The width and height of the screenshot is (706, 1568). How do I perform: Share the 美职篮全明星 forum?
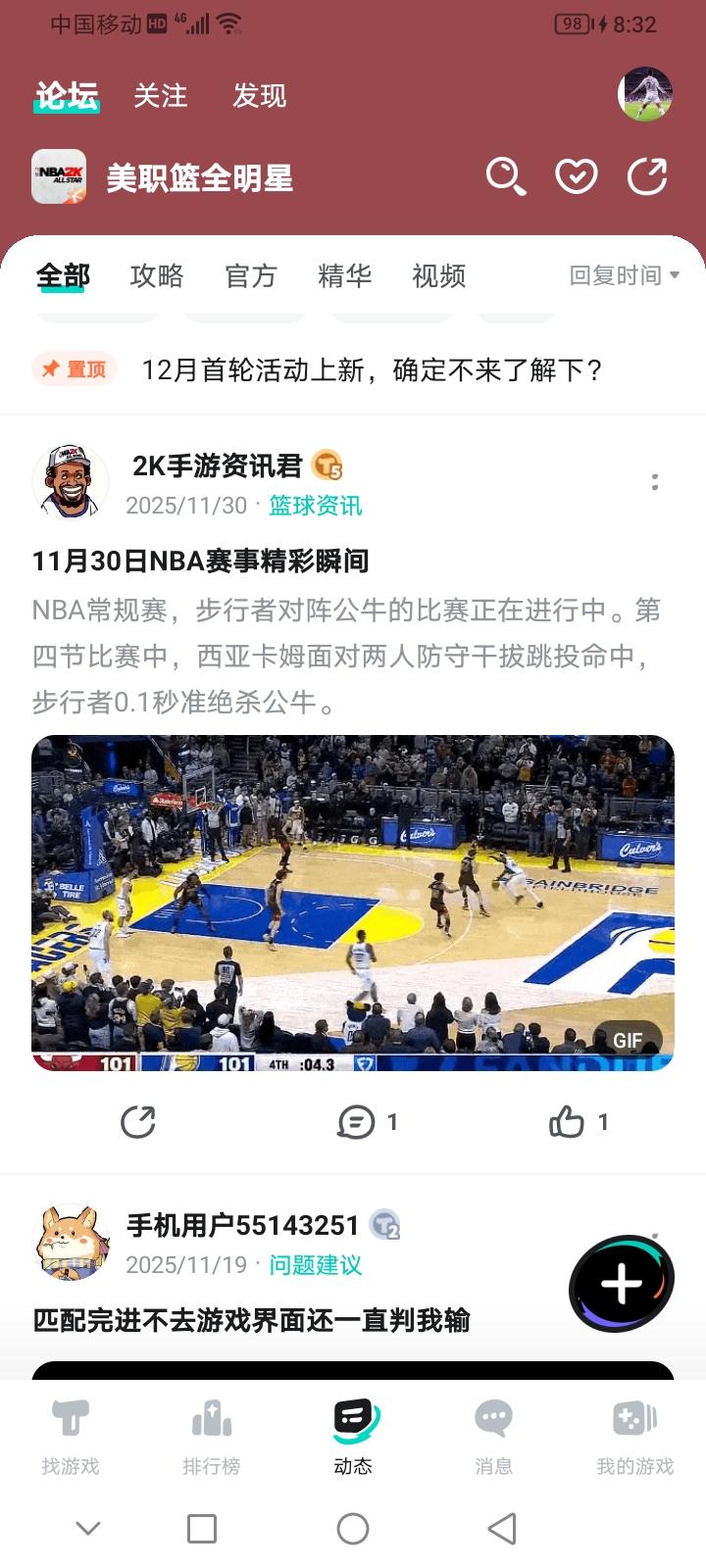[647, 176]
